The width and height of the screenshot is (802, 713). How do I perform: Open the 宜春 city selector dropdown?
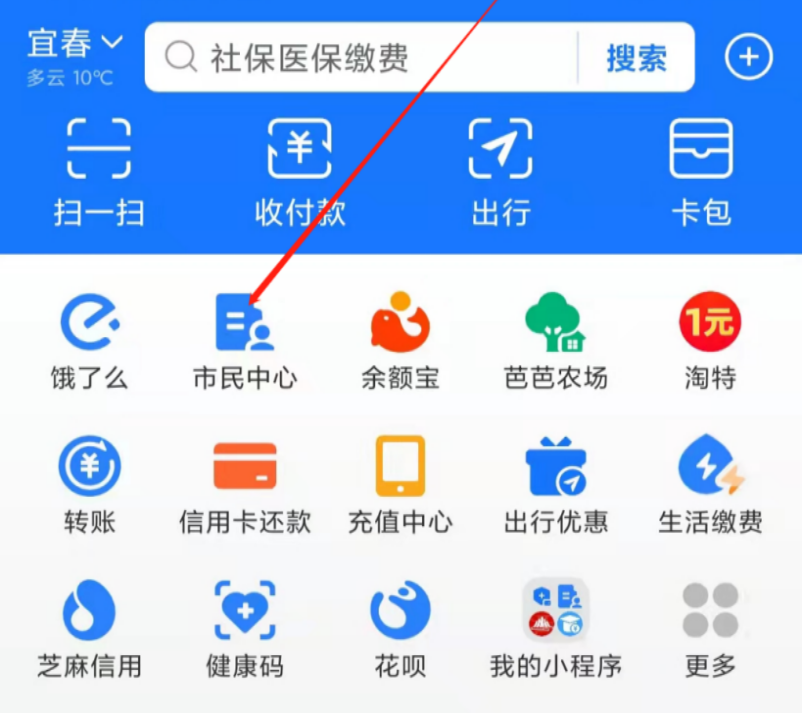[74, 45]
